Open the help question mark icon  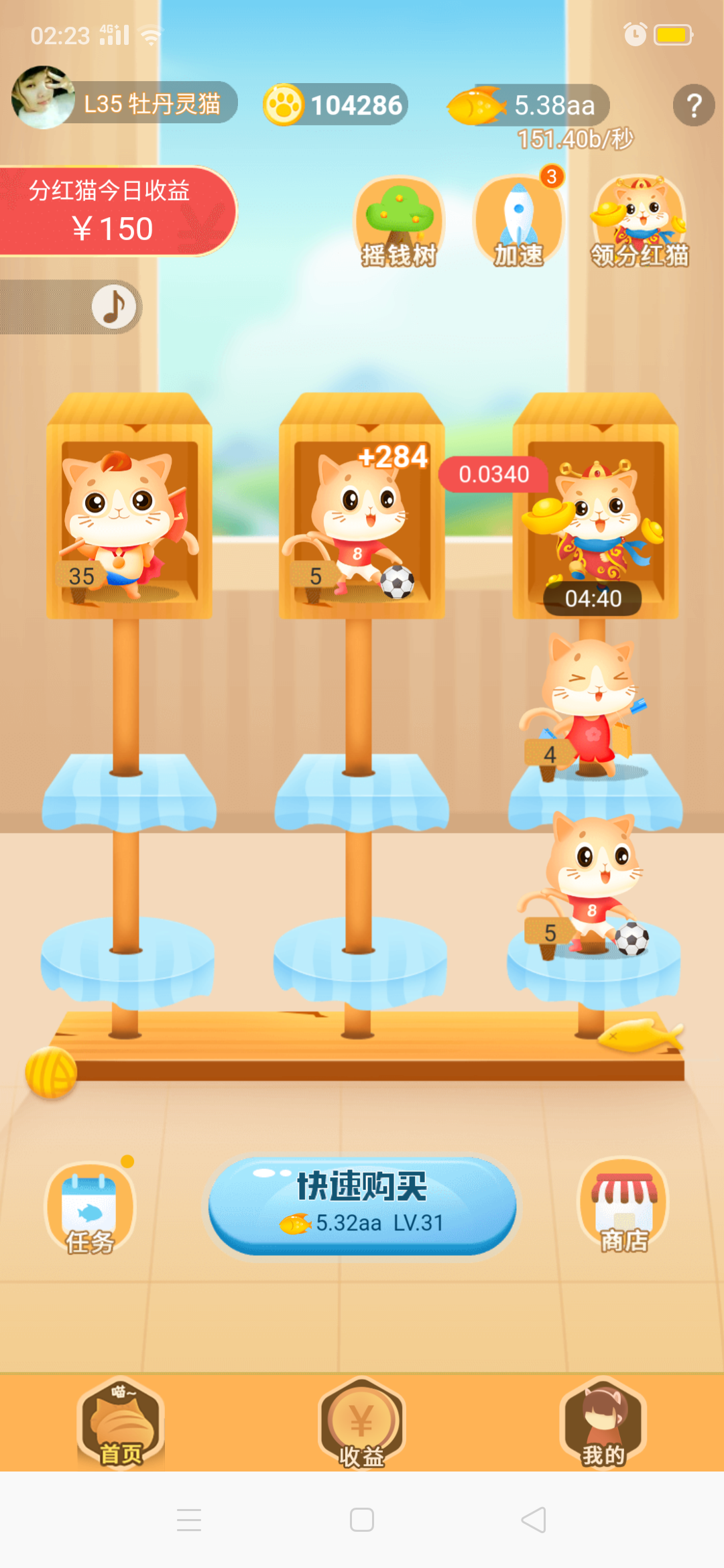tap(694, 105)
